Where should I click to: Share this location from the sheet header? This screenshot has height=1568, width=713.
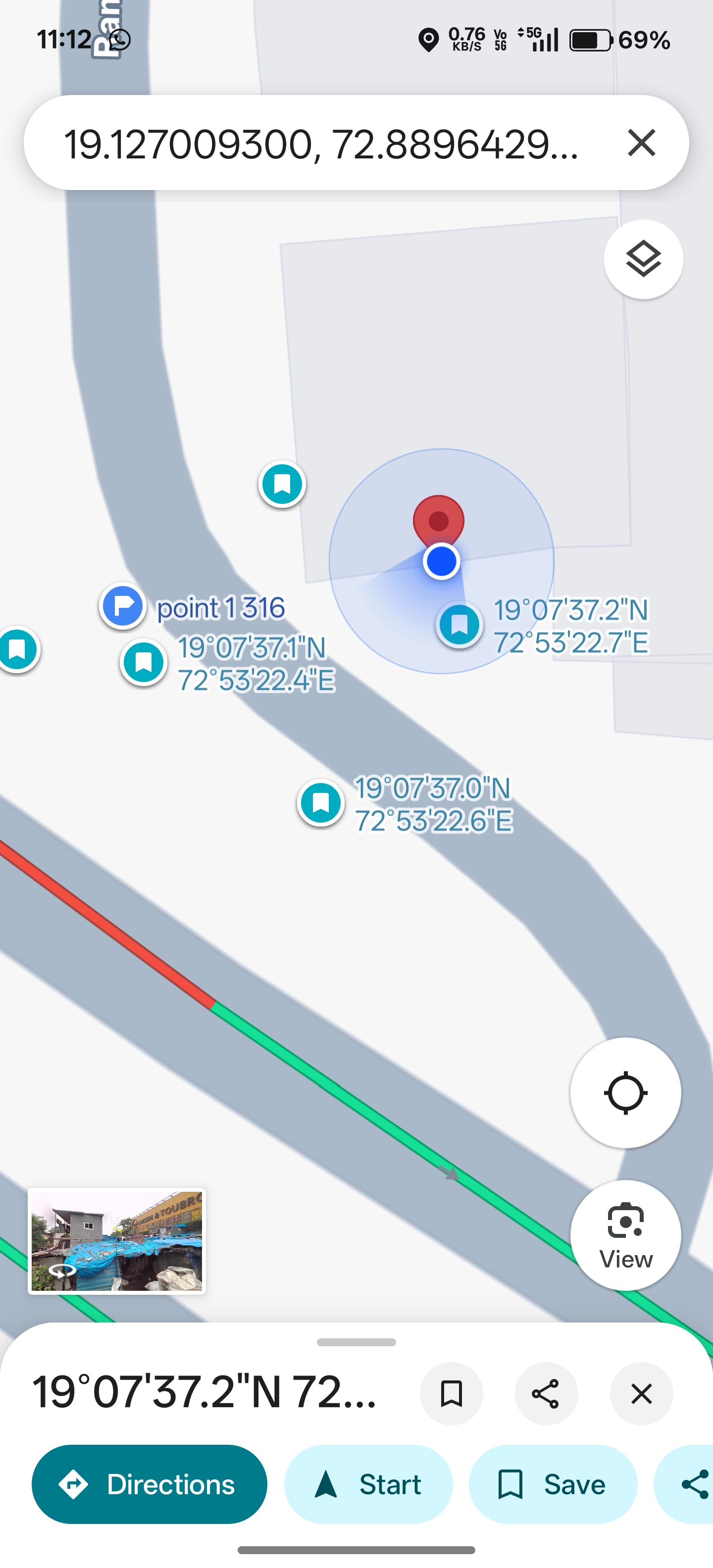[x=546, y=1393]
